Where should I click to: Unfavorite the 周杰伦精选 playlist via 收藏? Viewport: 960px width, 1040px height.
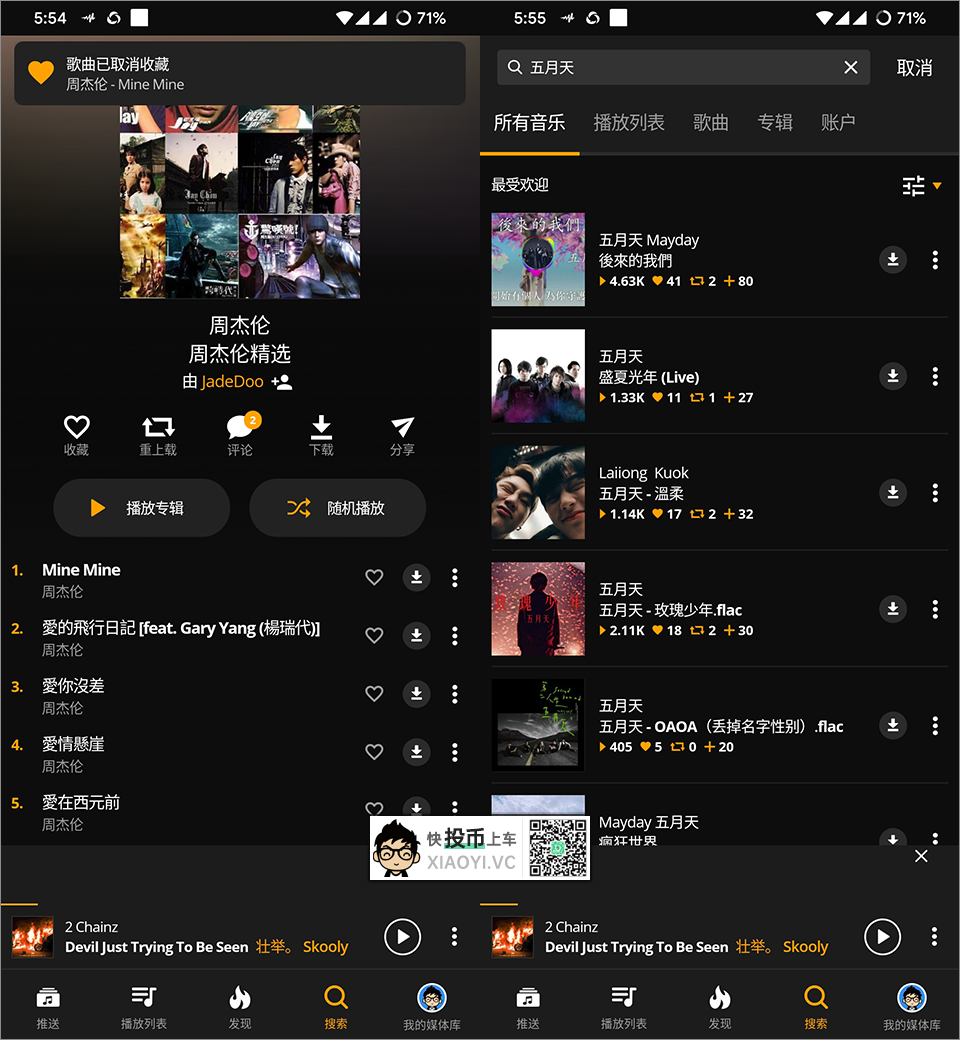(76, 430)
